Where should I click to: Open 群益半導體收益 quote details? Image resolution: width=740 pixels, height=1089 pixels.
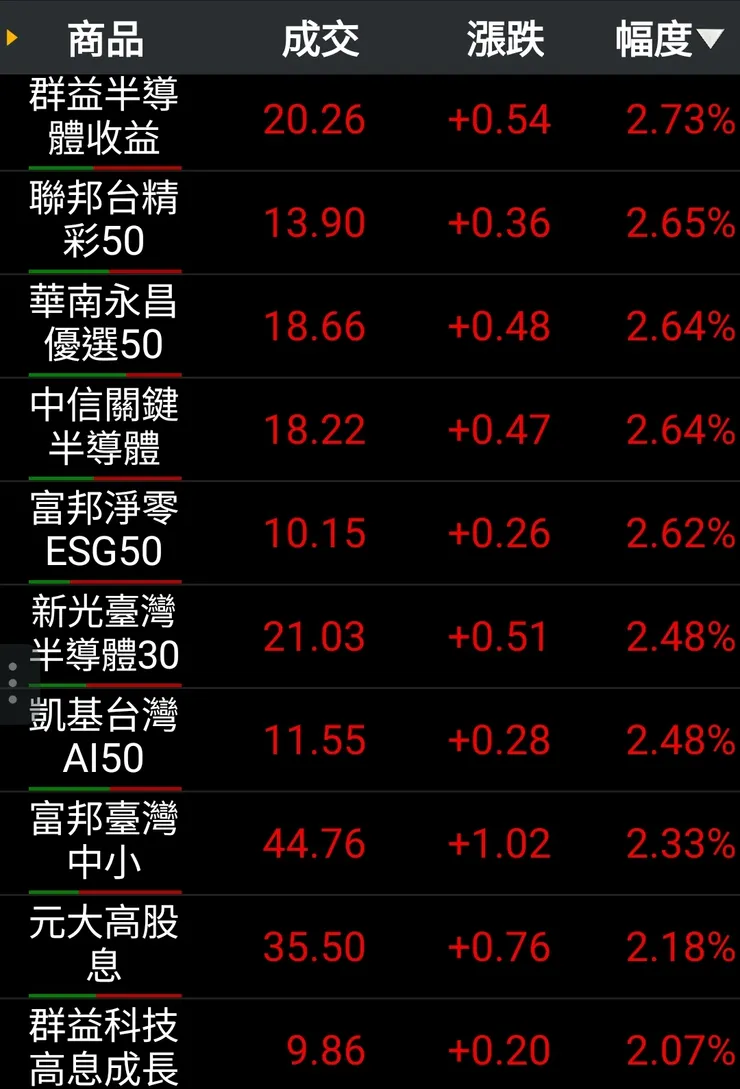(x=104, y=119)
